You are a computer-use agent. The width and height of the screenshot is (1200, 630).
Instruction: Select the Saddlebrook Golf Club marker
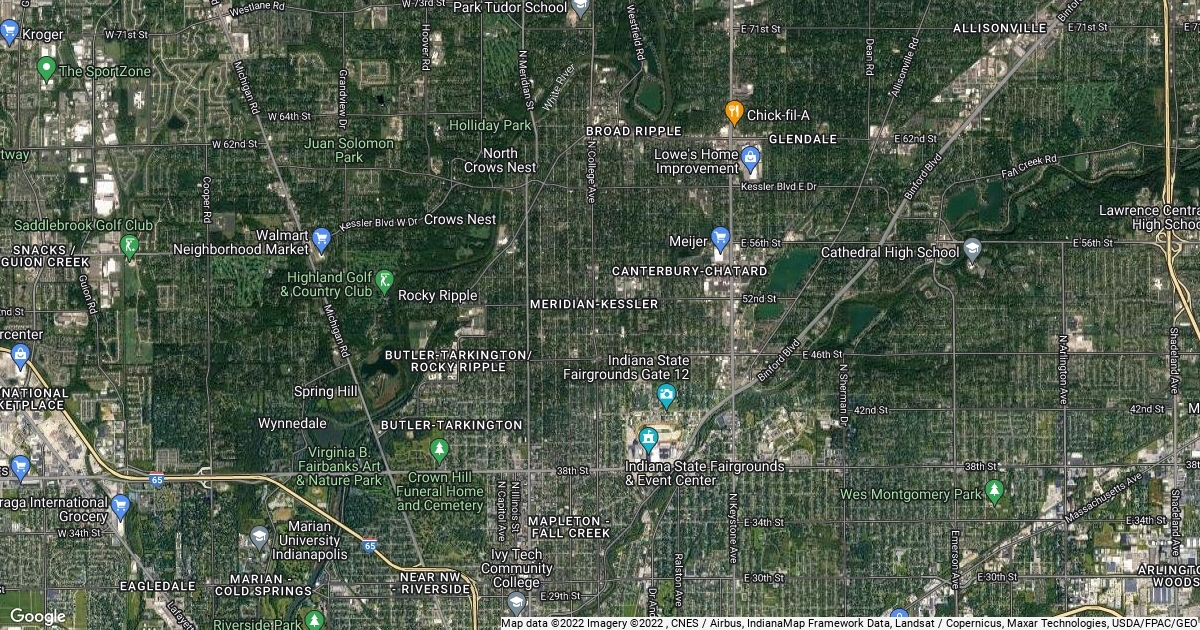coord(129,246)
